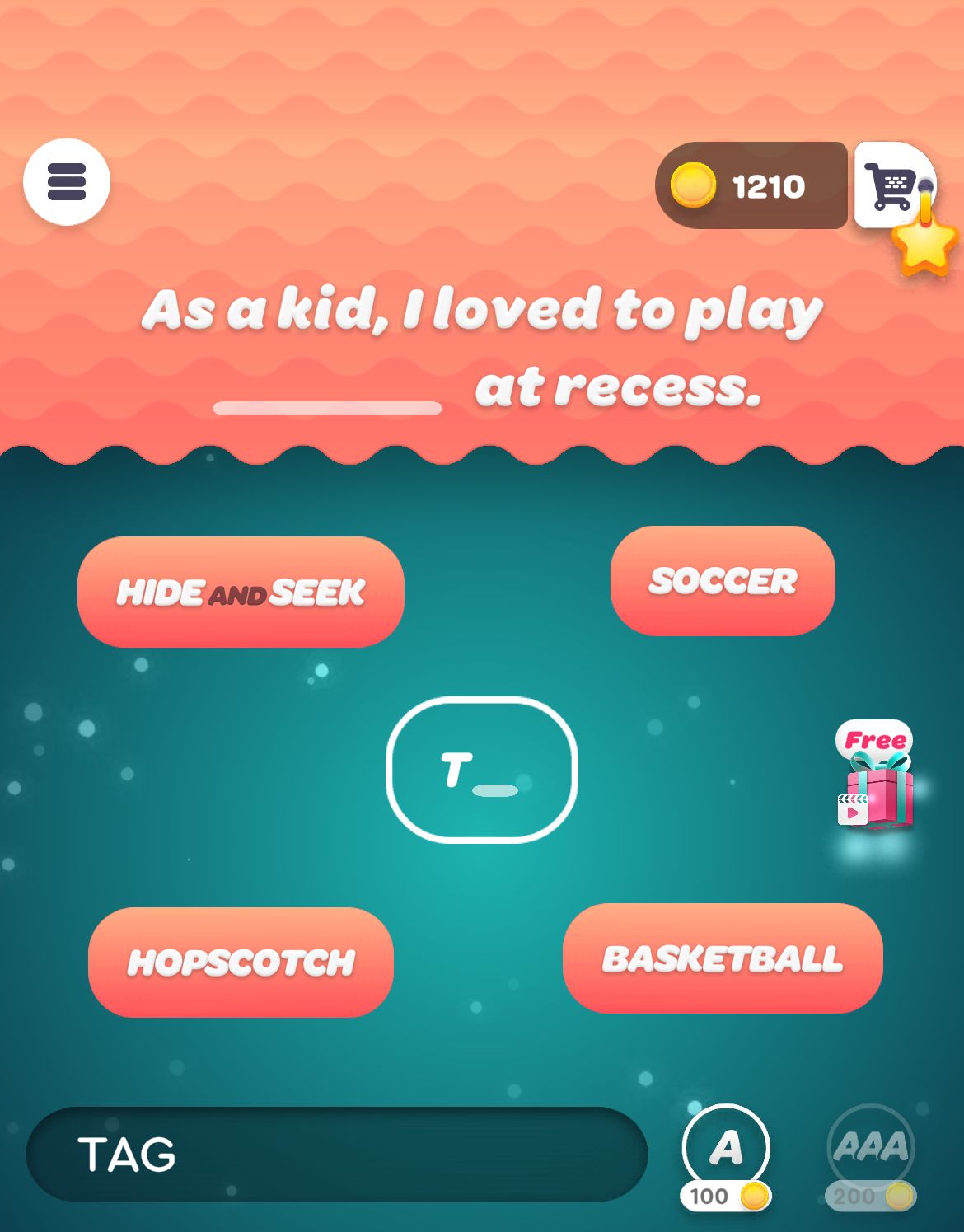Select the Hide and Seek answer
Image resolution: width=964 pixels, height=1232 pixels.
(241, 592)
